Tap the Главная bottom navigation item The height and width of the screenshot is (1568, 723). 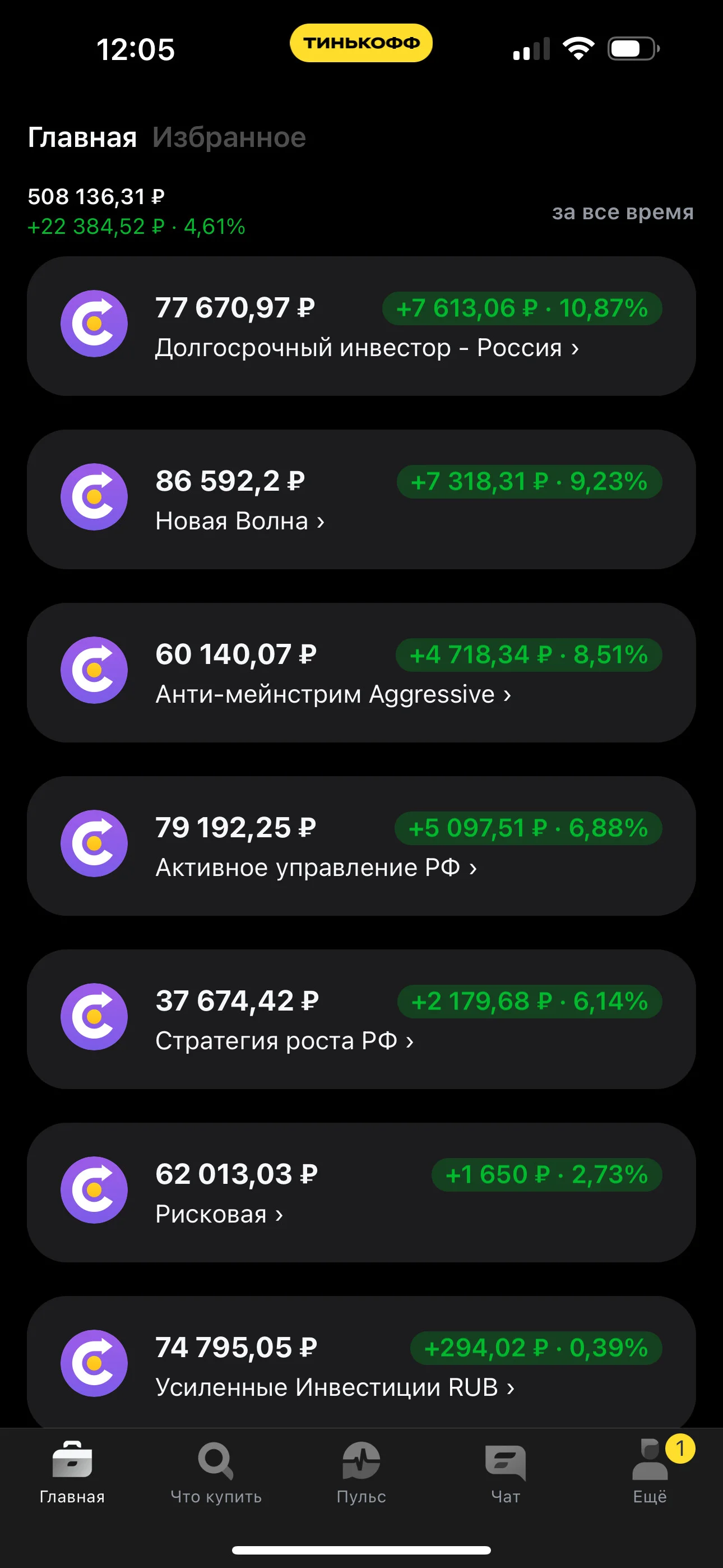tap(72, 1472)
